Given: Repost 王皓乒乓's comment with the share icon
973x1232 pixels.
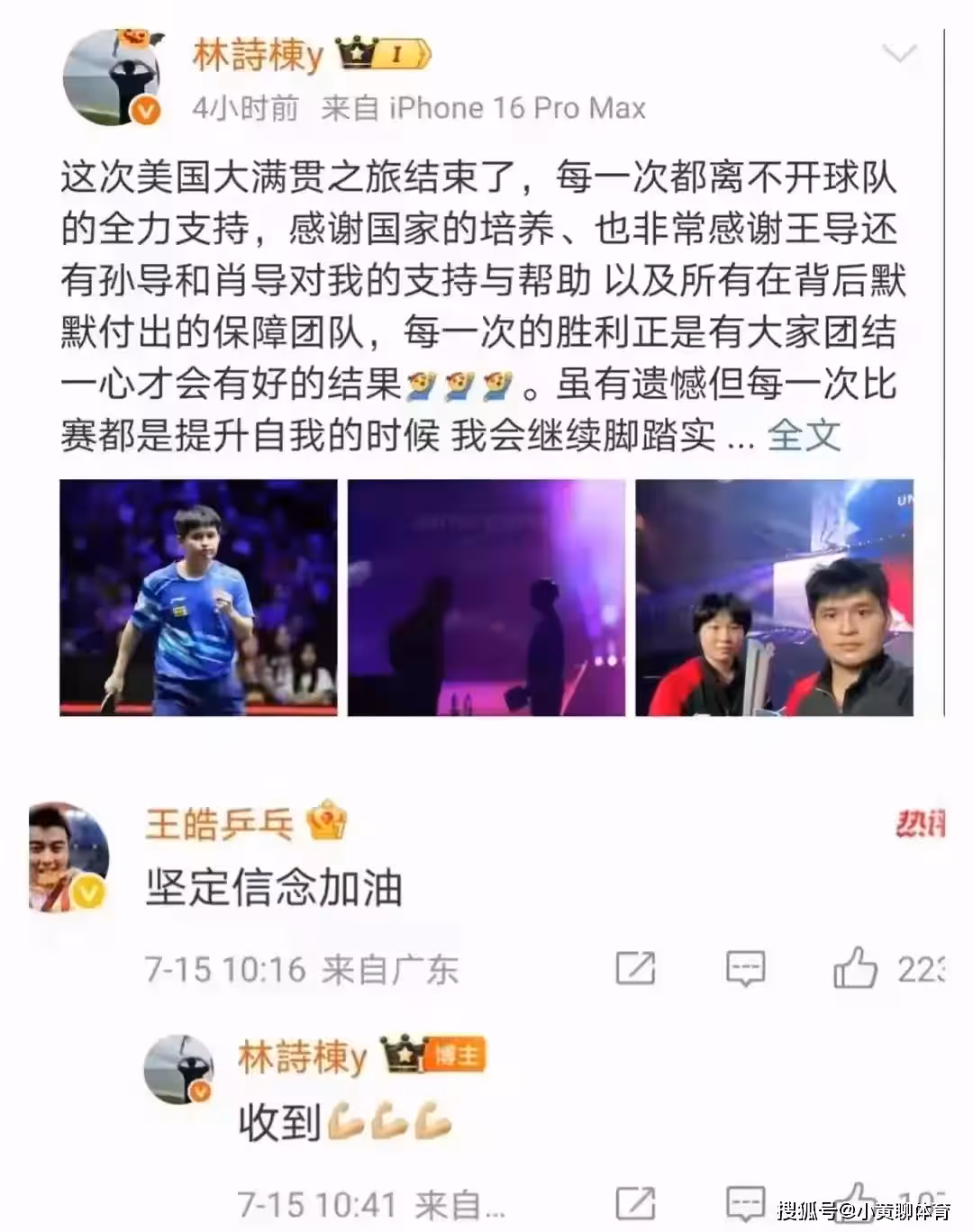Looking at the screenshot, I should click(635, 969).
